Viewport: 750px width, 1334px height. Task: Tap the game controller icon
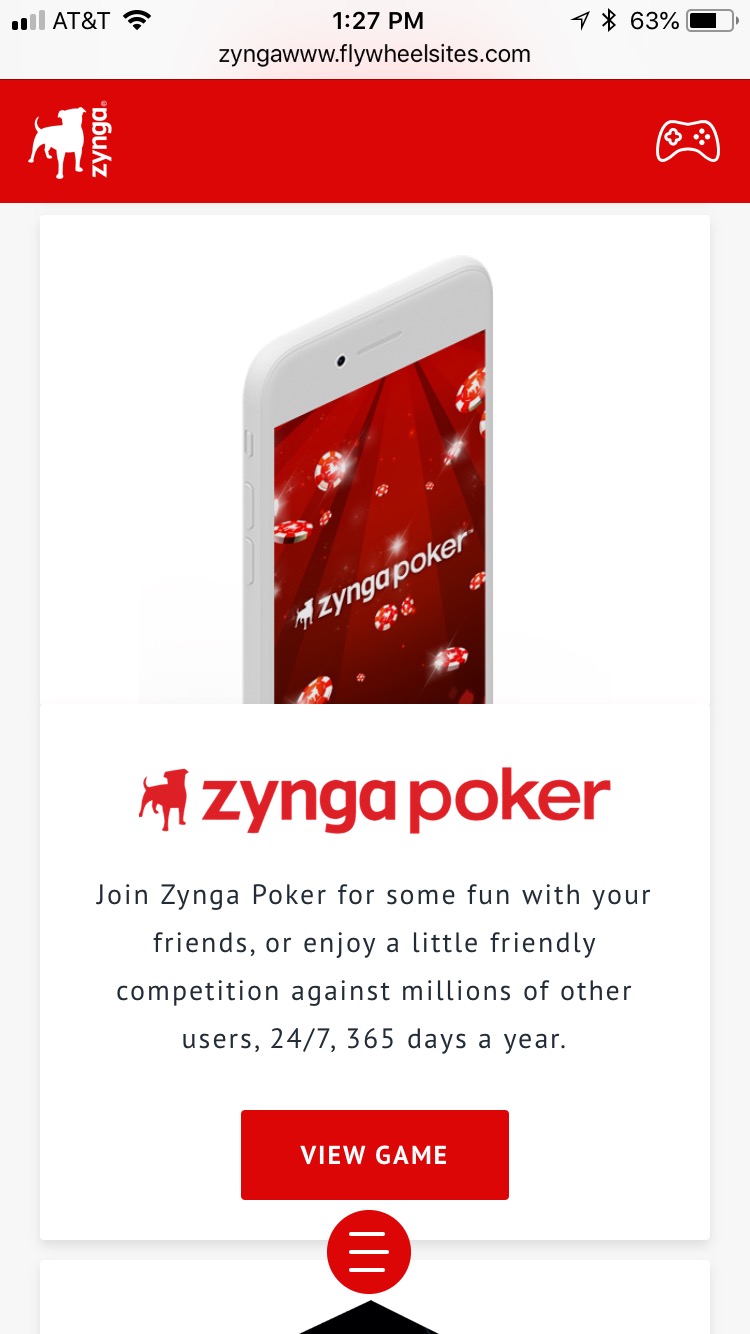click(687, 141)
